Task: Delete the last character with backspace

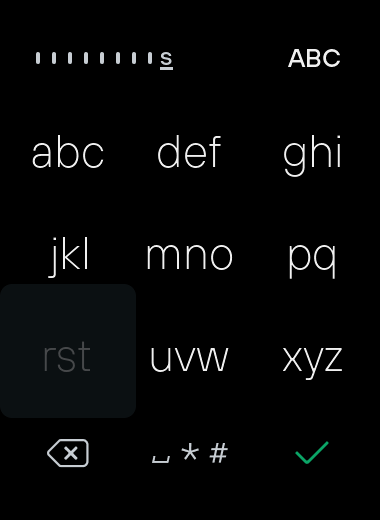Action: click(68, 453)
